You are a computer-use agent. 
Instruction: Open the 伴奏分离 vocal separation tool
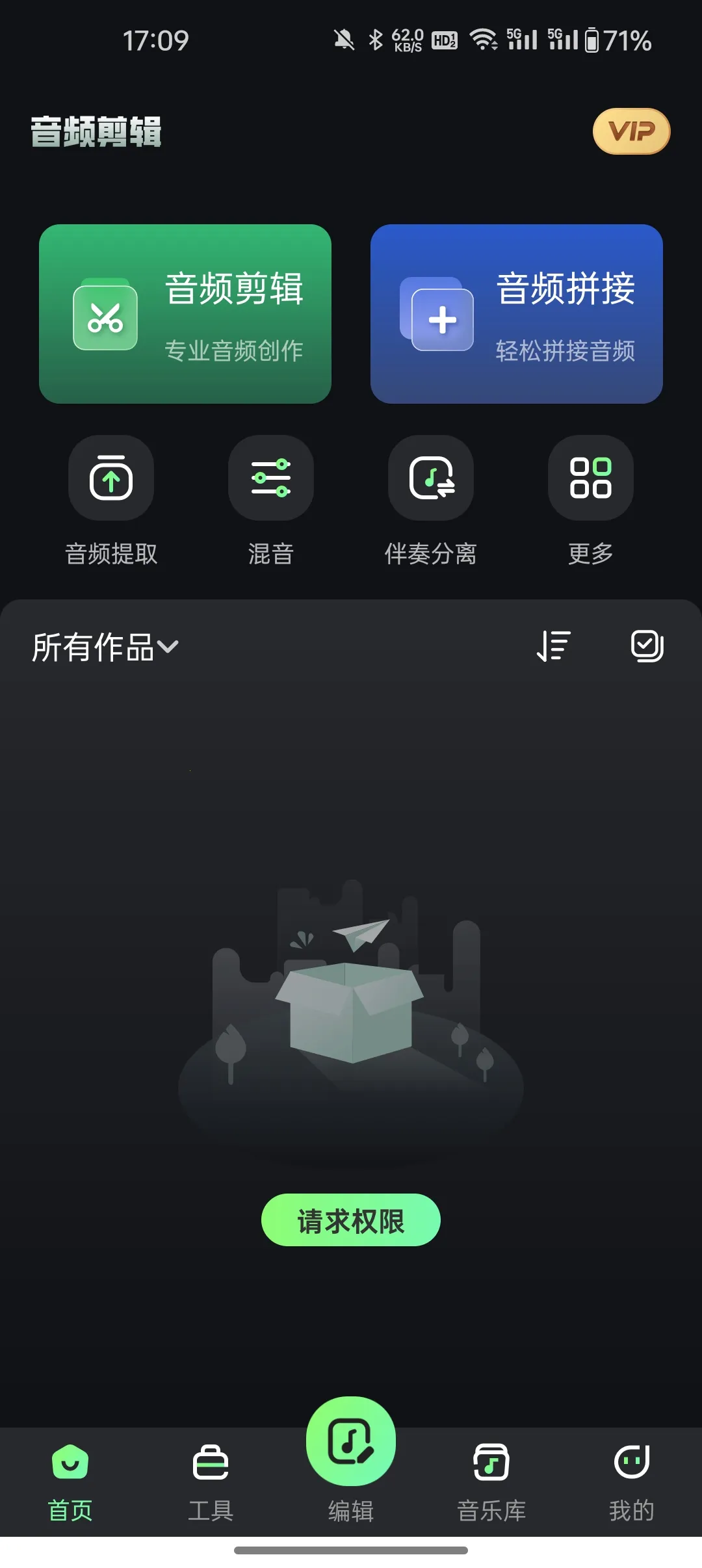(431, 478)
